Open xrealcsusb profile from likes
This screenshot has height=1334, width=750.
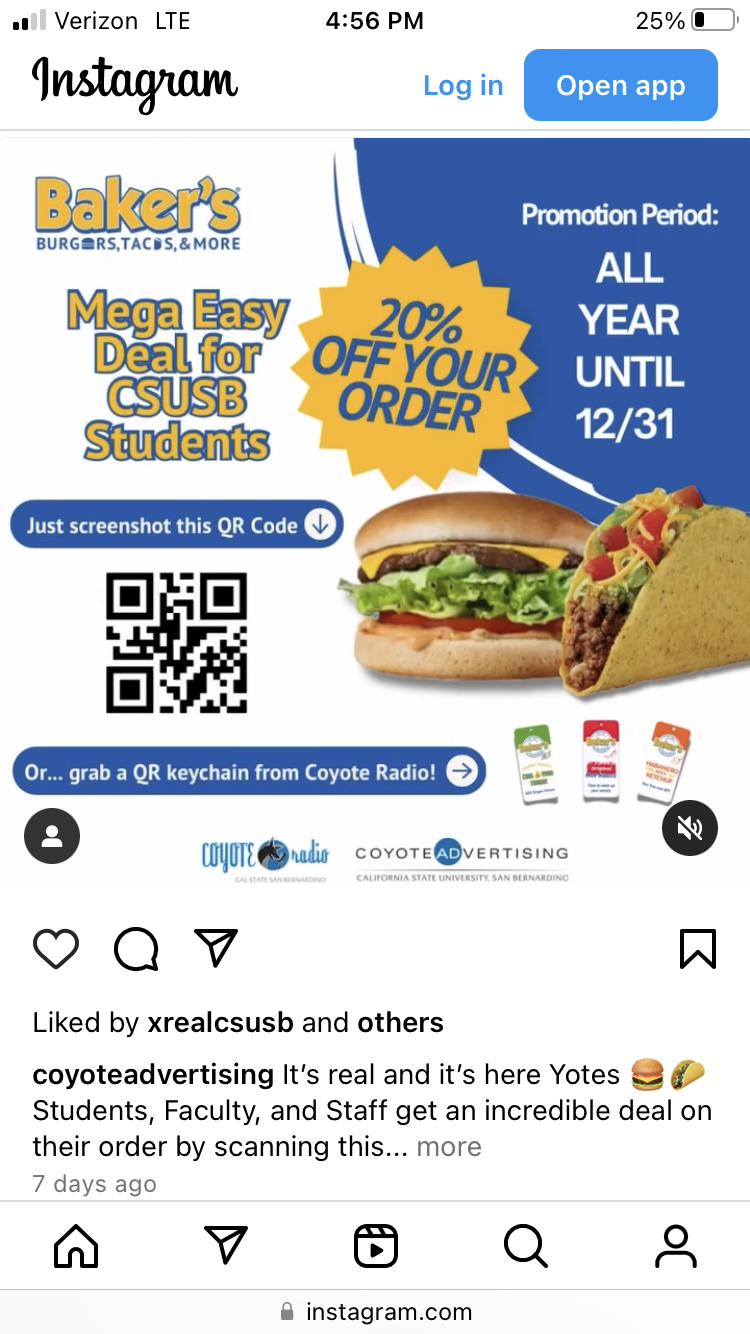220,1023
